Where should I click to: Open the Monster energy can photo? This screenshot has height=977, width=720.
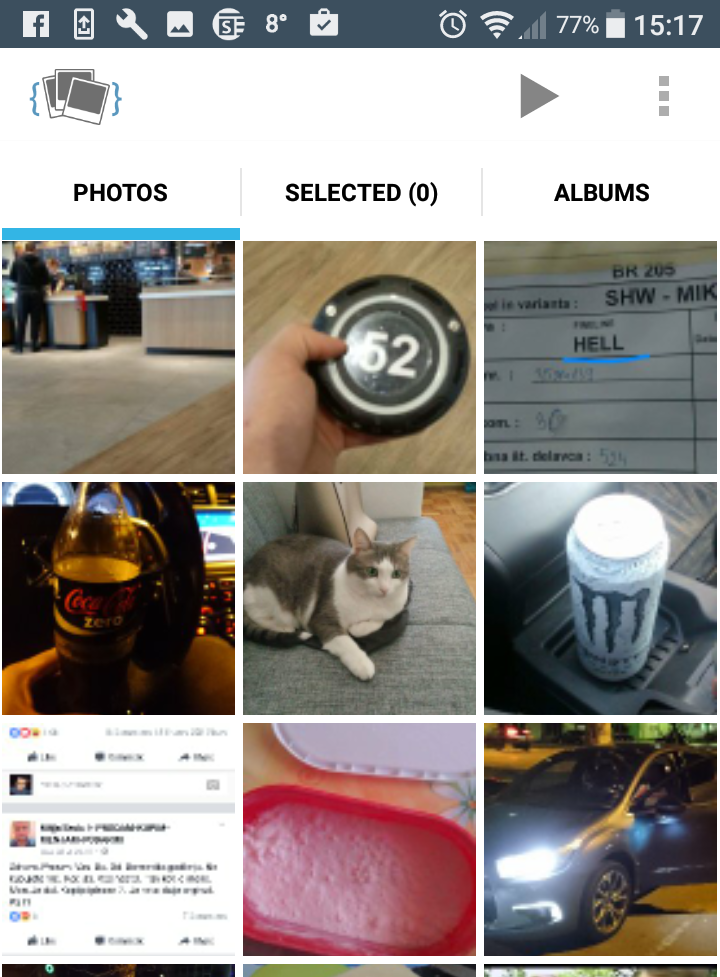point(600,598)
